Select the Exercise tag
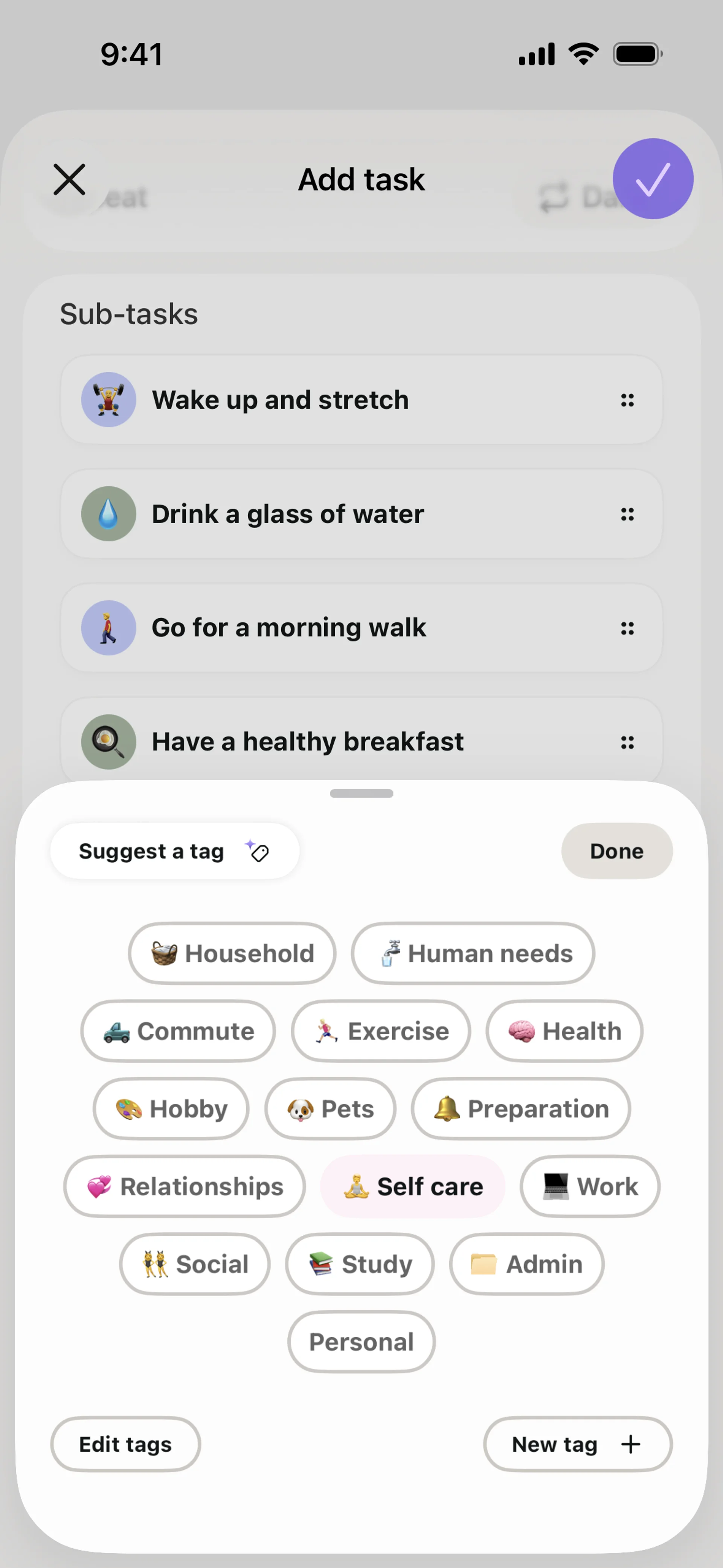Viewport: 723px width, 1568px height. 381,1031
